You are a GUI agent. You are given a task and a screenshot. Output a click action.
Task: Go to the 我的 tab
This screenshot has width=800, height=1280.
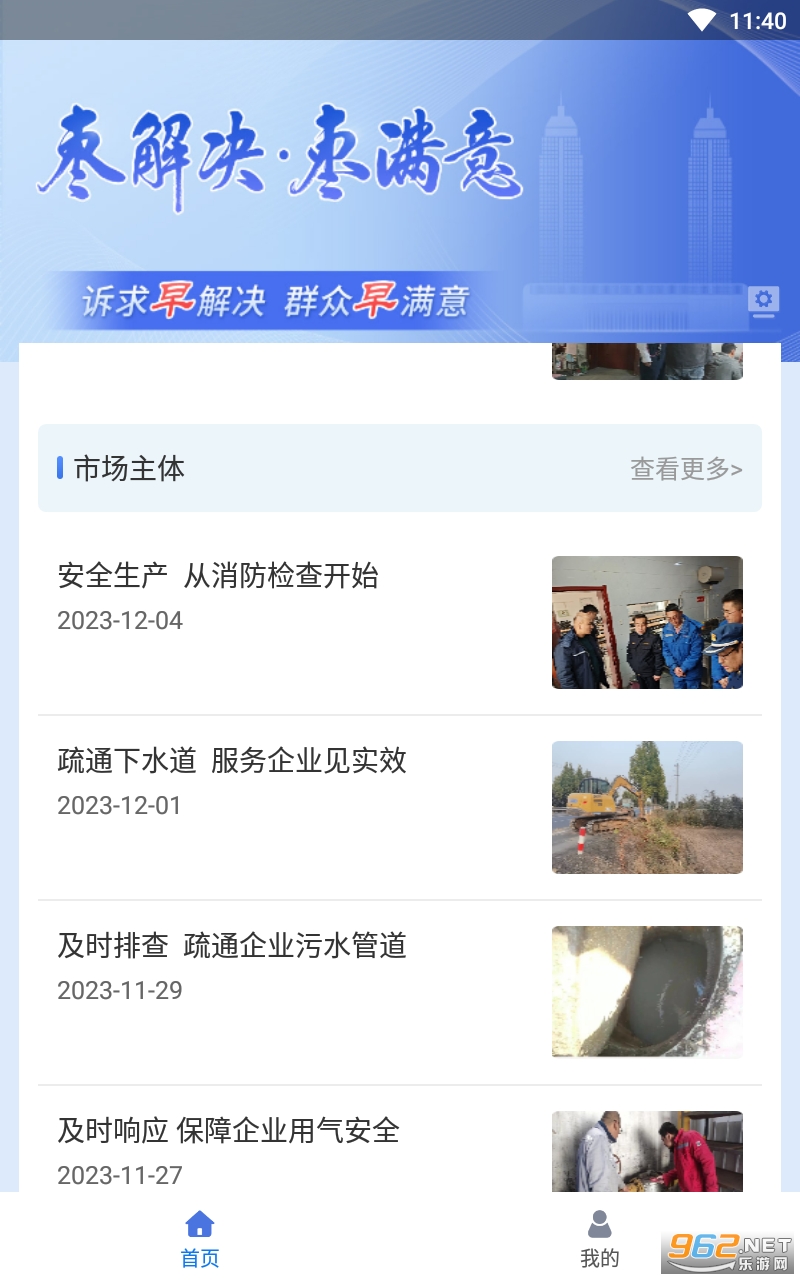pos(599,1238)
